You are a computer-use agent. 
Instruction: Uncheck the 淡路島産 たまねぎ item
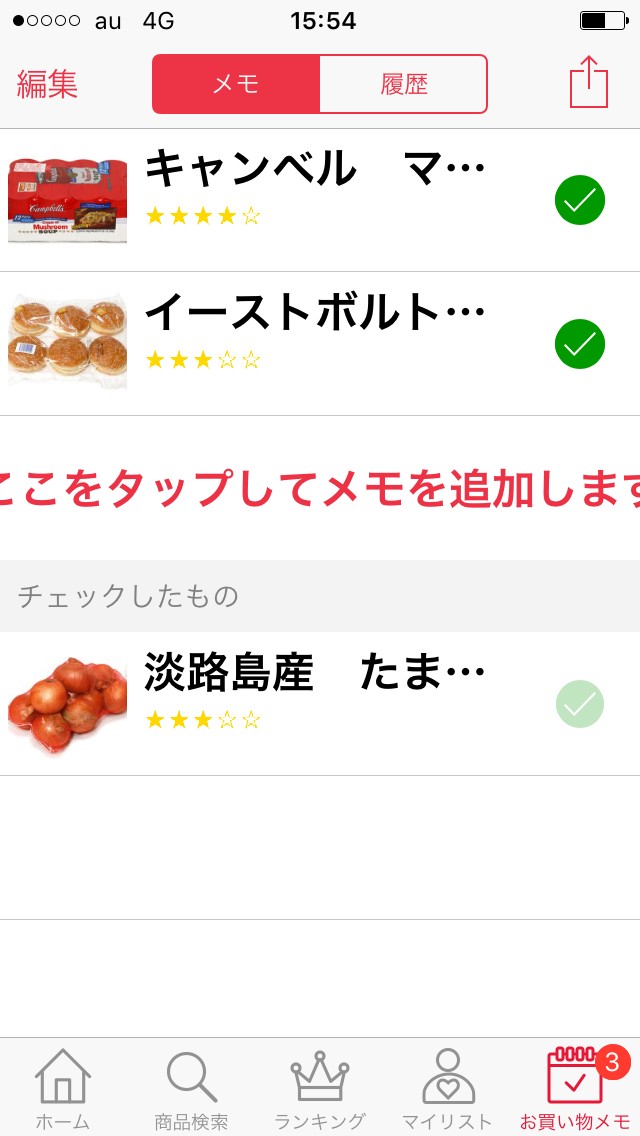(x=580, y=704)
